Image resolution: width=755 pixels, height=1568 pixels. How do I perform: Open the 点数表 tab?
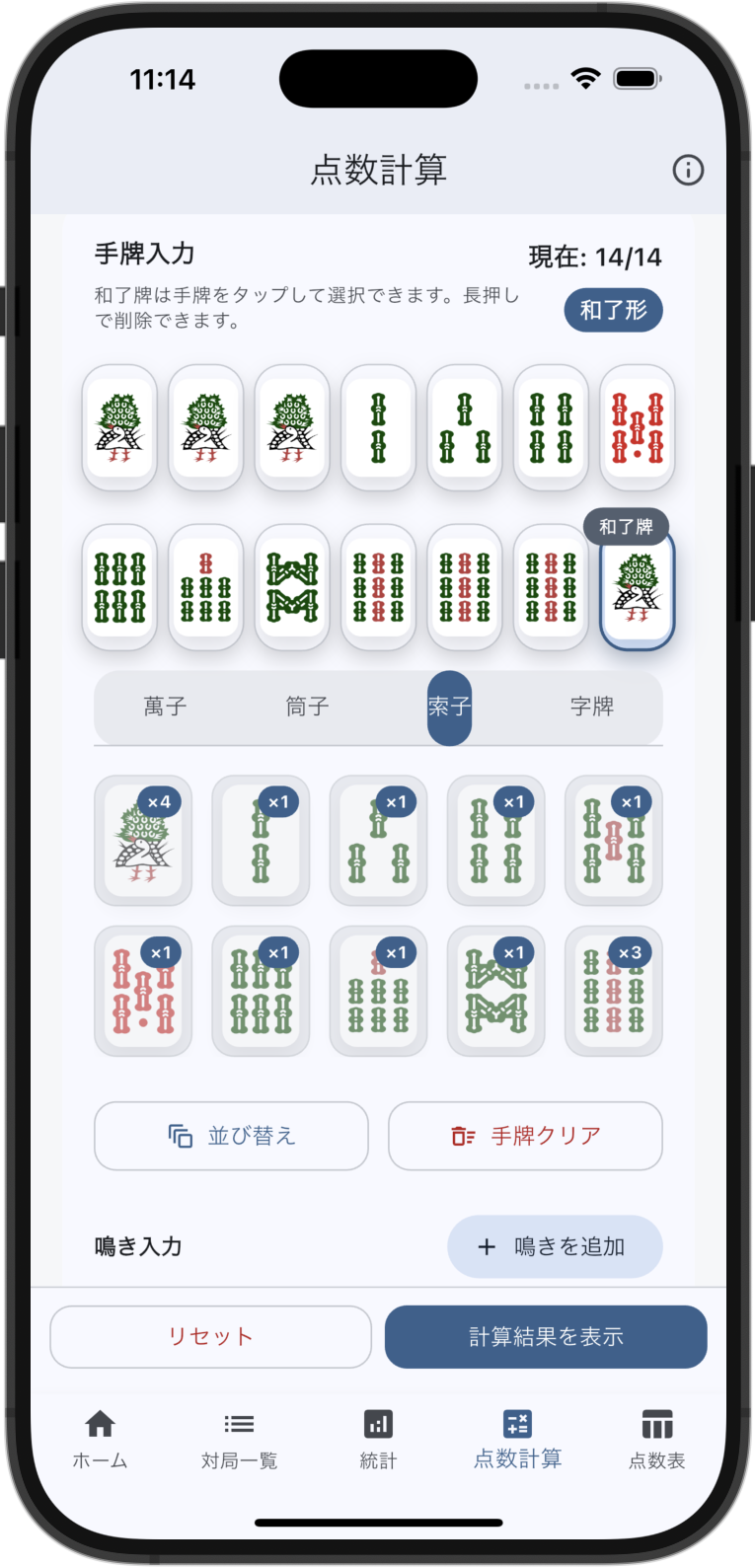tap(656, 1440)
